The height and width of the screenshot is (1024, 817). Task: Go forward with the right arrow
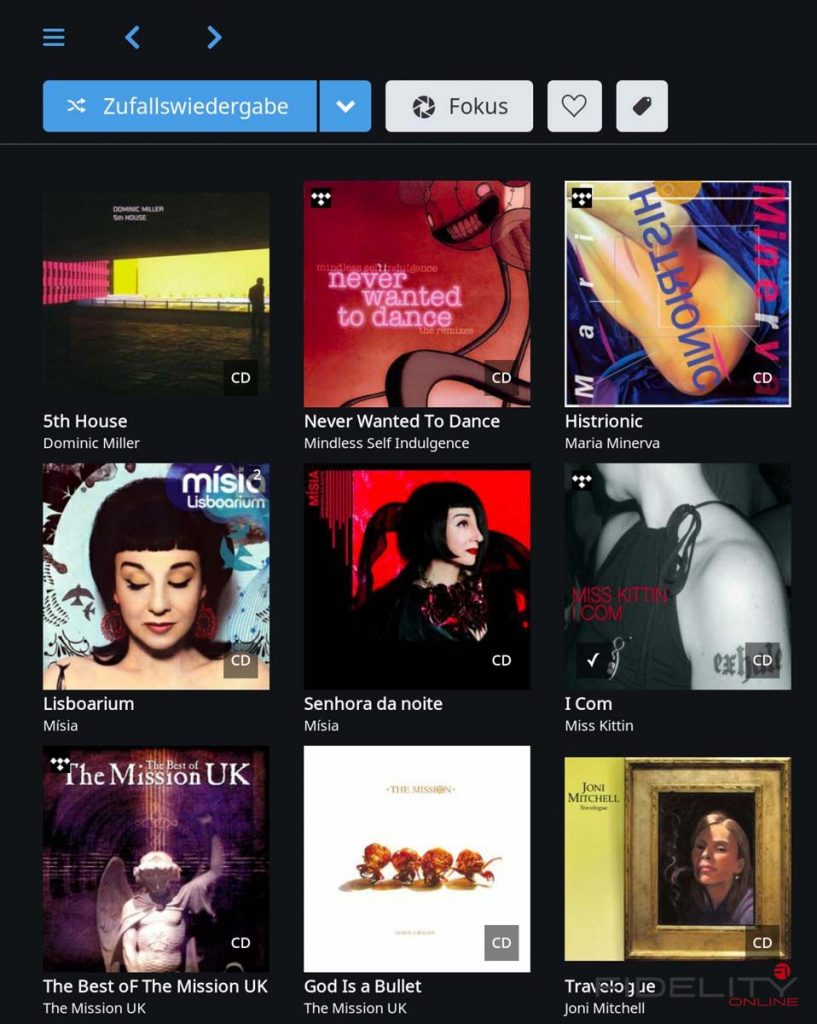[214, 37]
